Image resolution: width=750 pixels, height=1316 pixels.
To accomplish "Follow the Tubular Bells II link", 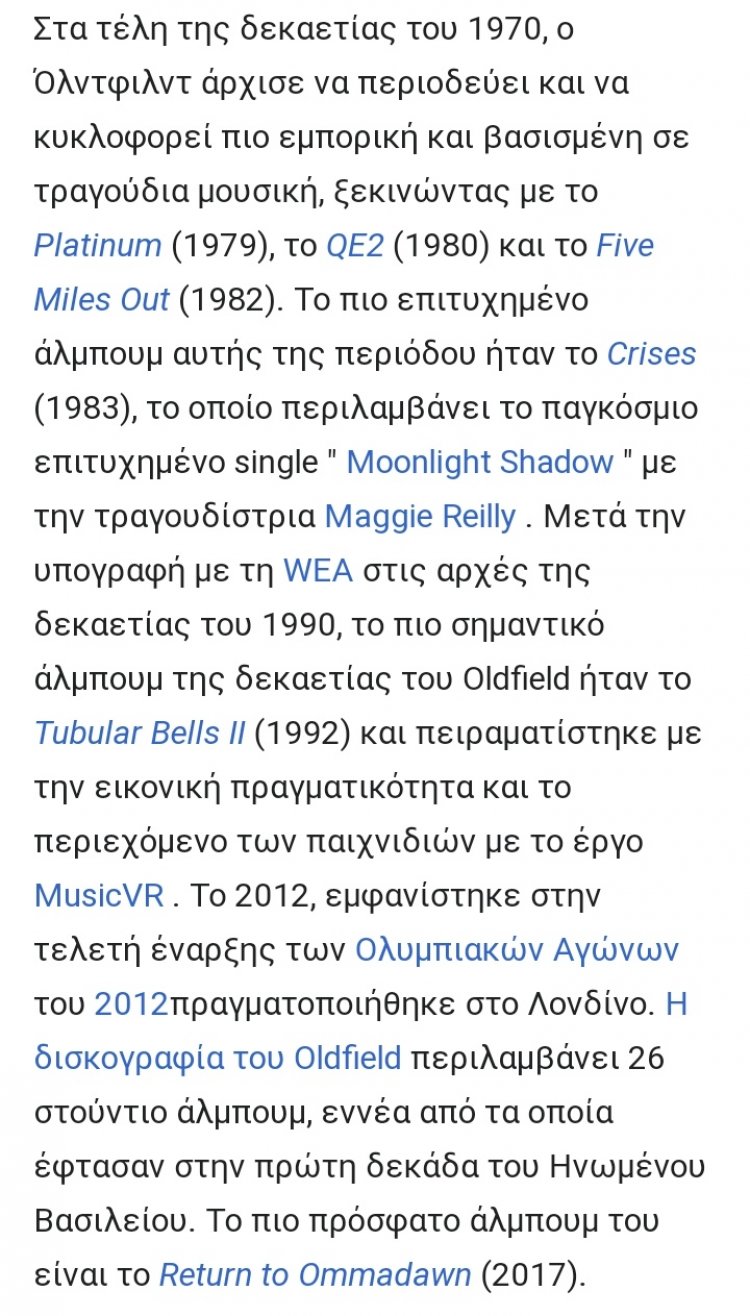I will pos(139,733).
